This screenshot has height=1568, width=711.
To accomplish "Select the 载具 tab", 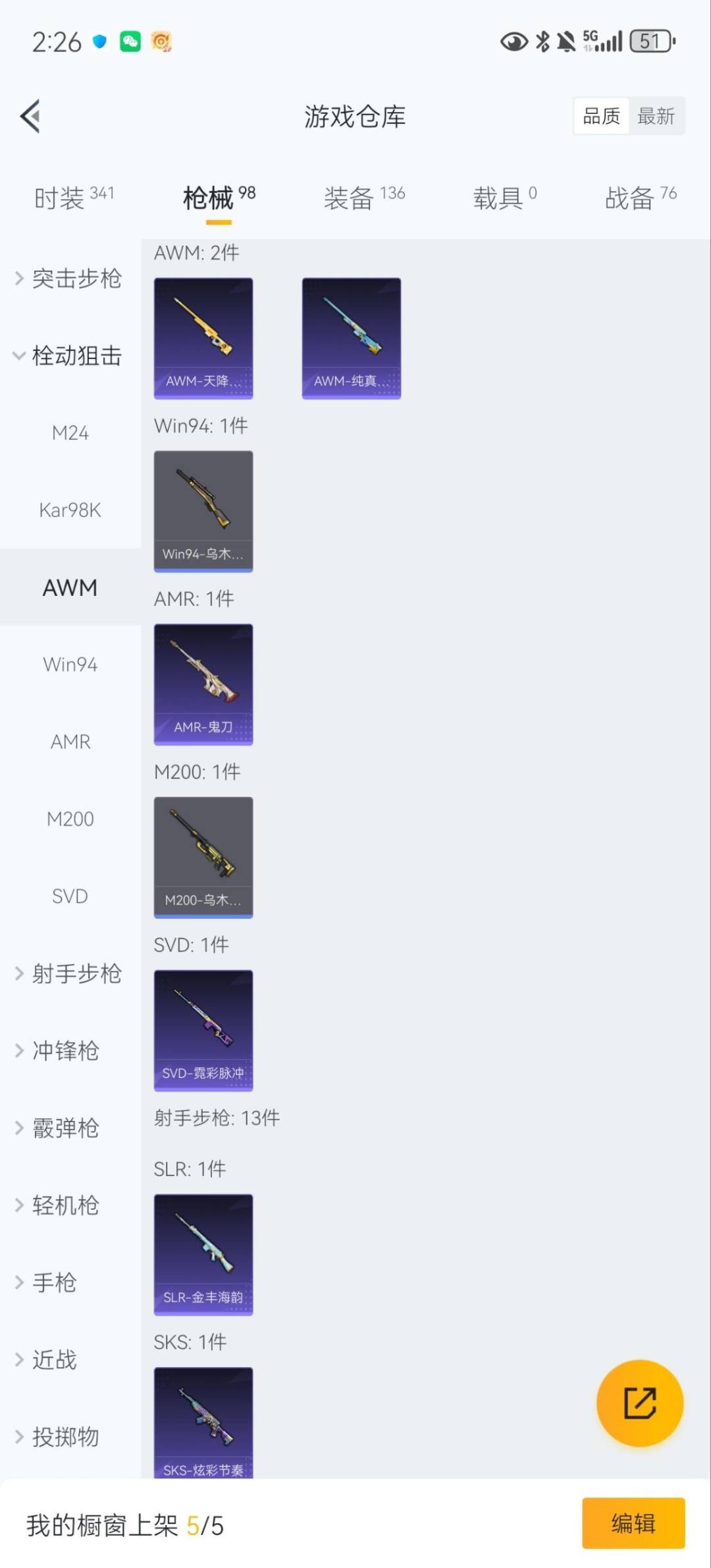I will [x=504, y=198].
